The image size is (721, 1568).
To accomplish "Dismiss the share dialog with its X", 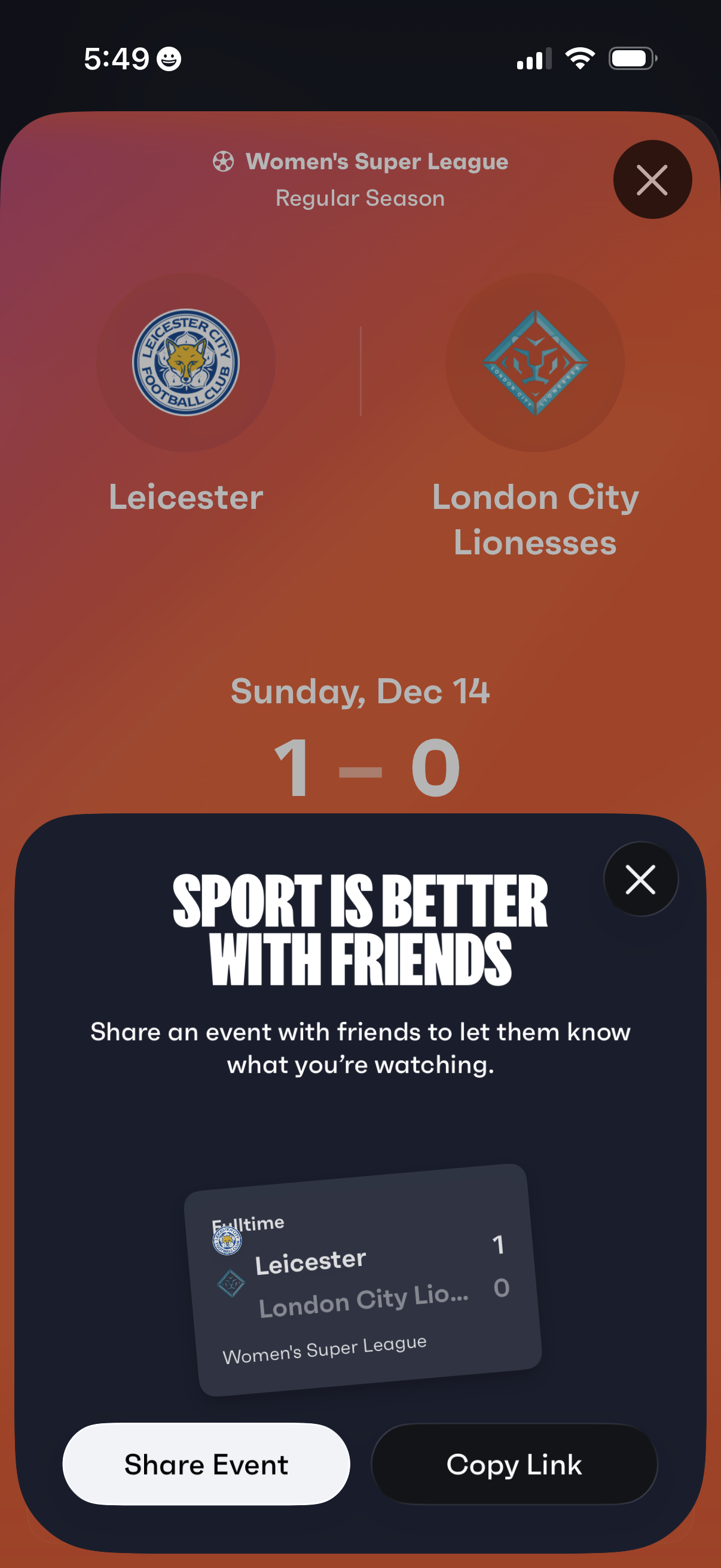I will click(x=640, y=878).
